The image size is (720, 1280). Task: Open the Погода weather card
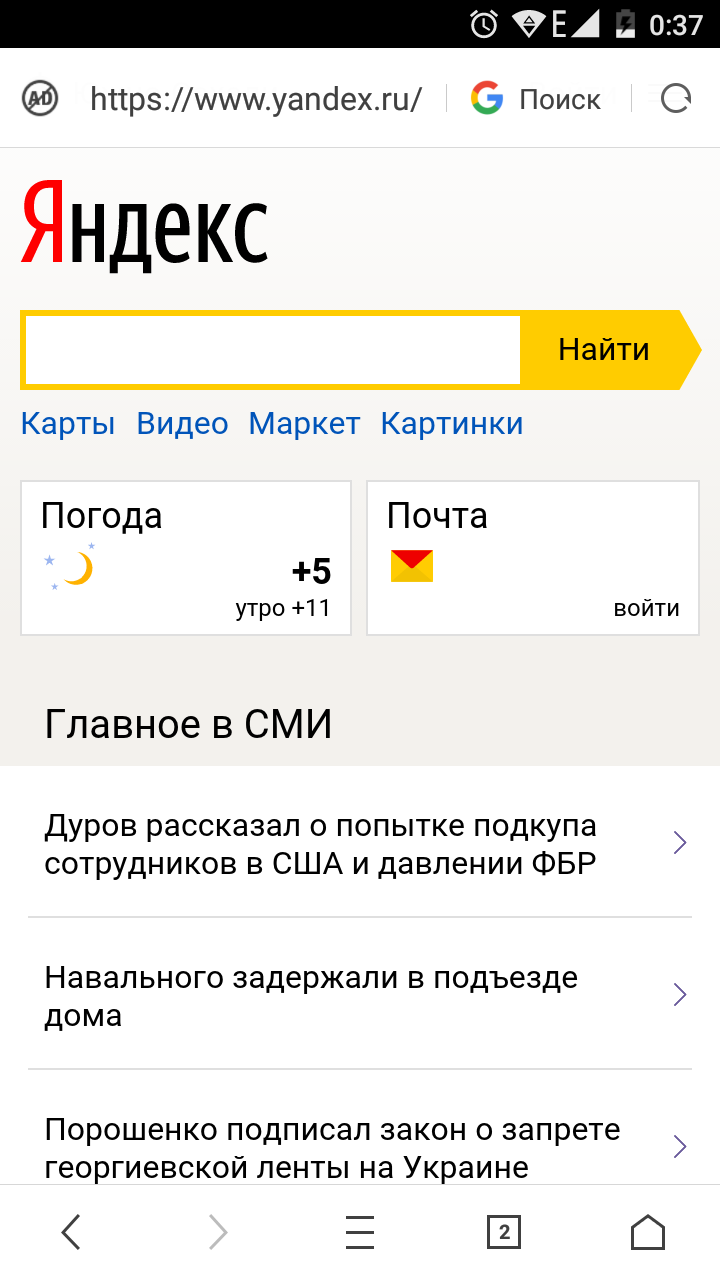pyautogui.click(x=186, y=558)
